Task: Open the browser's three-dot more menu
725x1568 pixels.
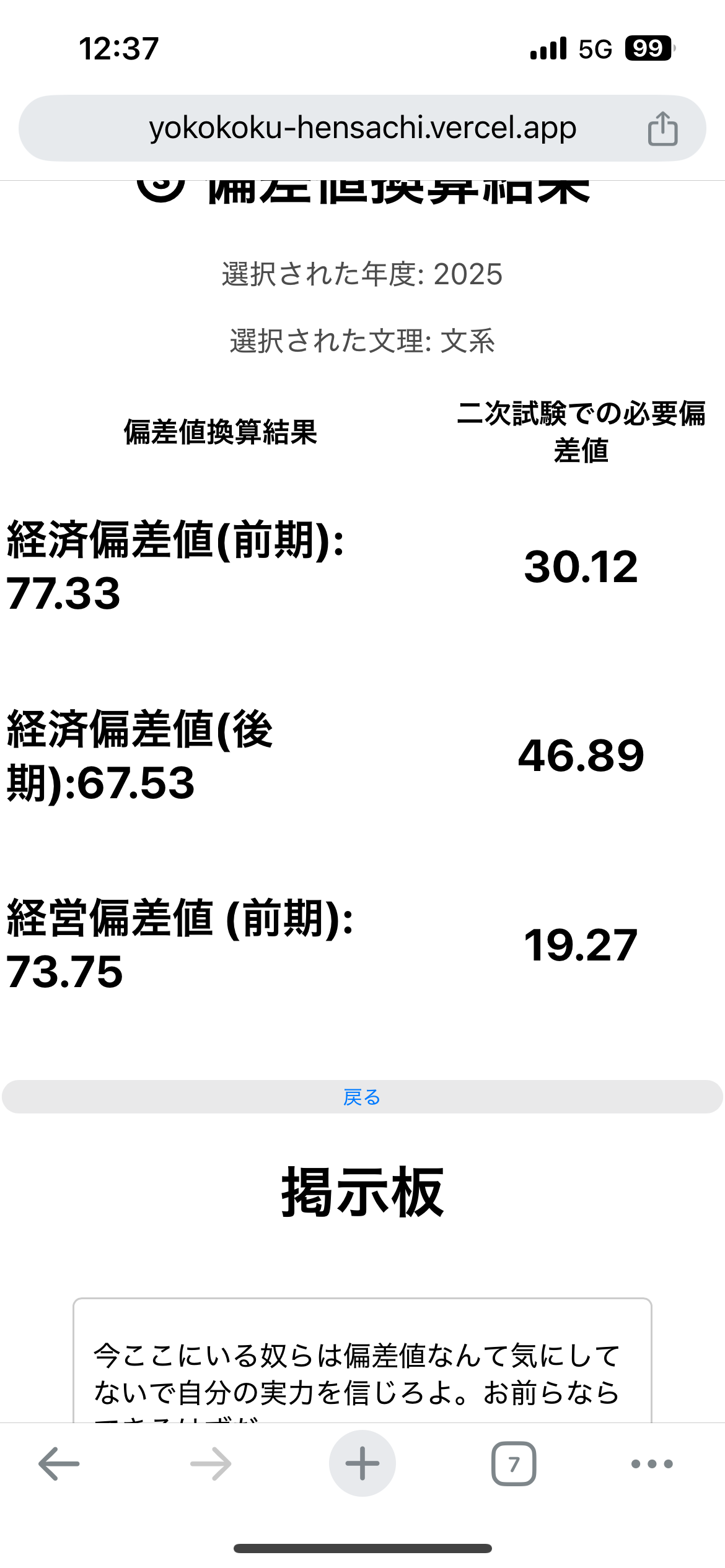Action: (x=652, y=1464)
